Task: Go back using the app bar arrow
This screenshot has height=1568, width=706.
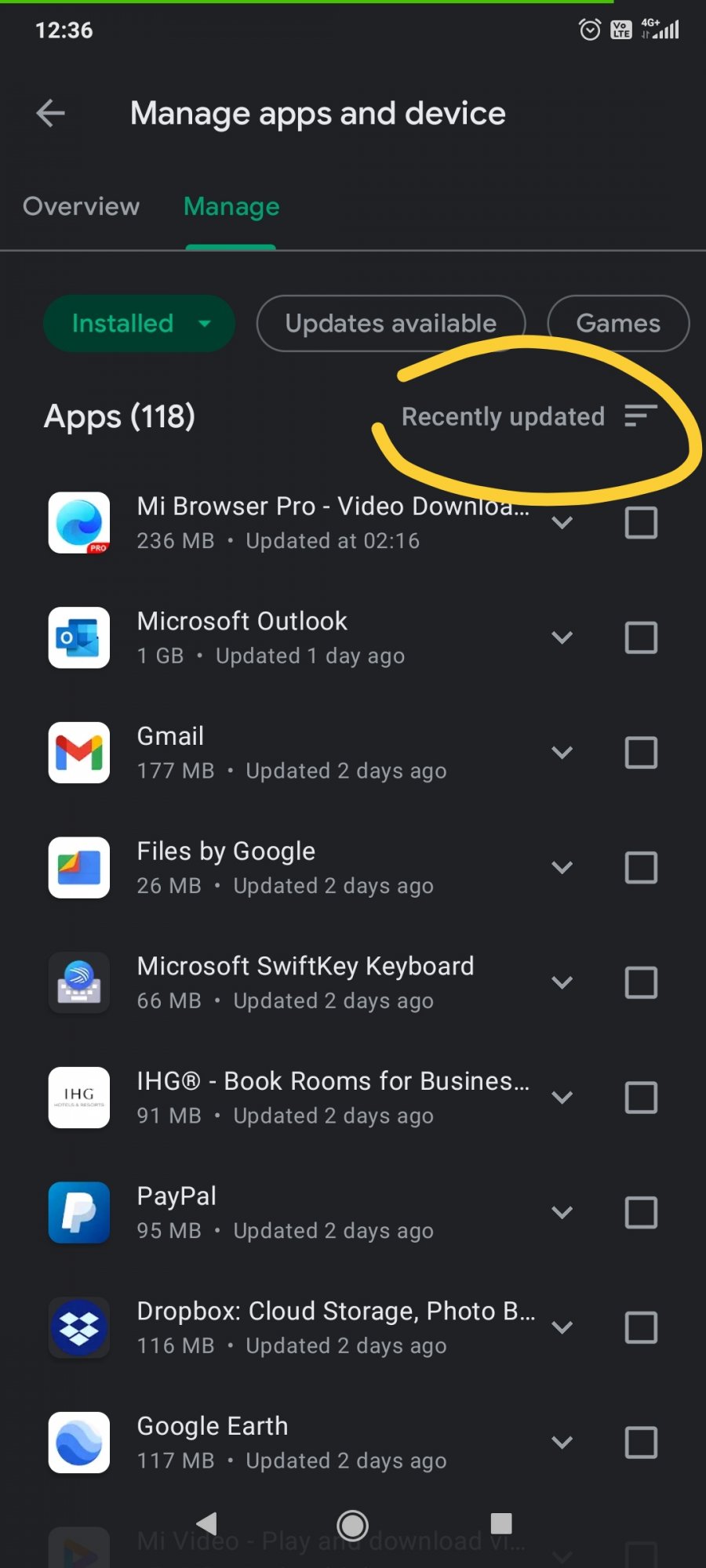Action: coord(51,114)
